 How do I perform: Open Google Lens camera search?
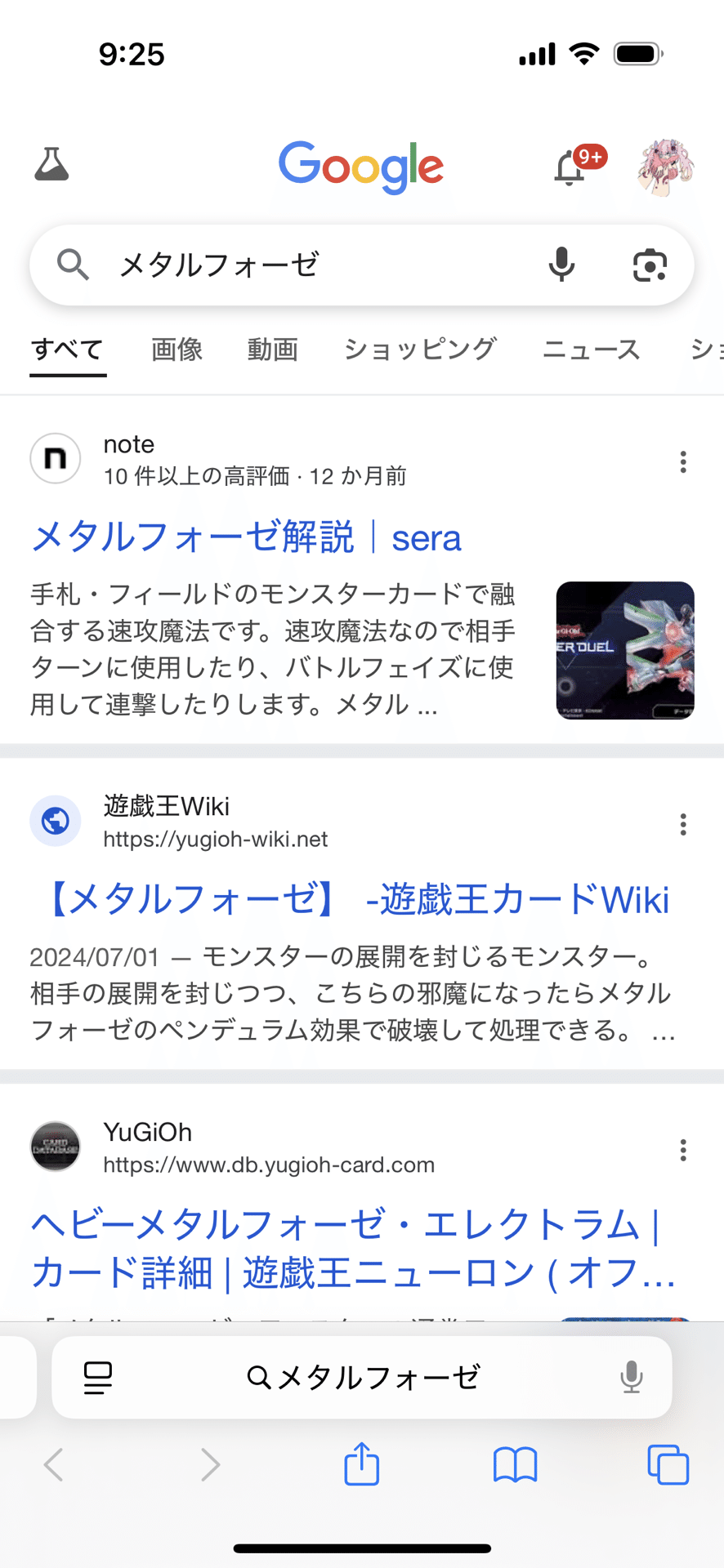click(x=650, y=265)
